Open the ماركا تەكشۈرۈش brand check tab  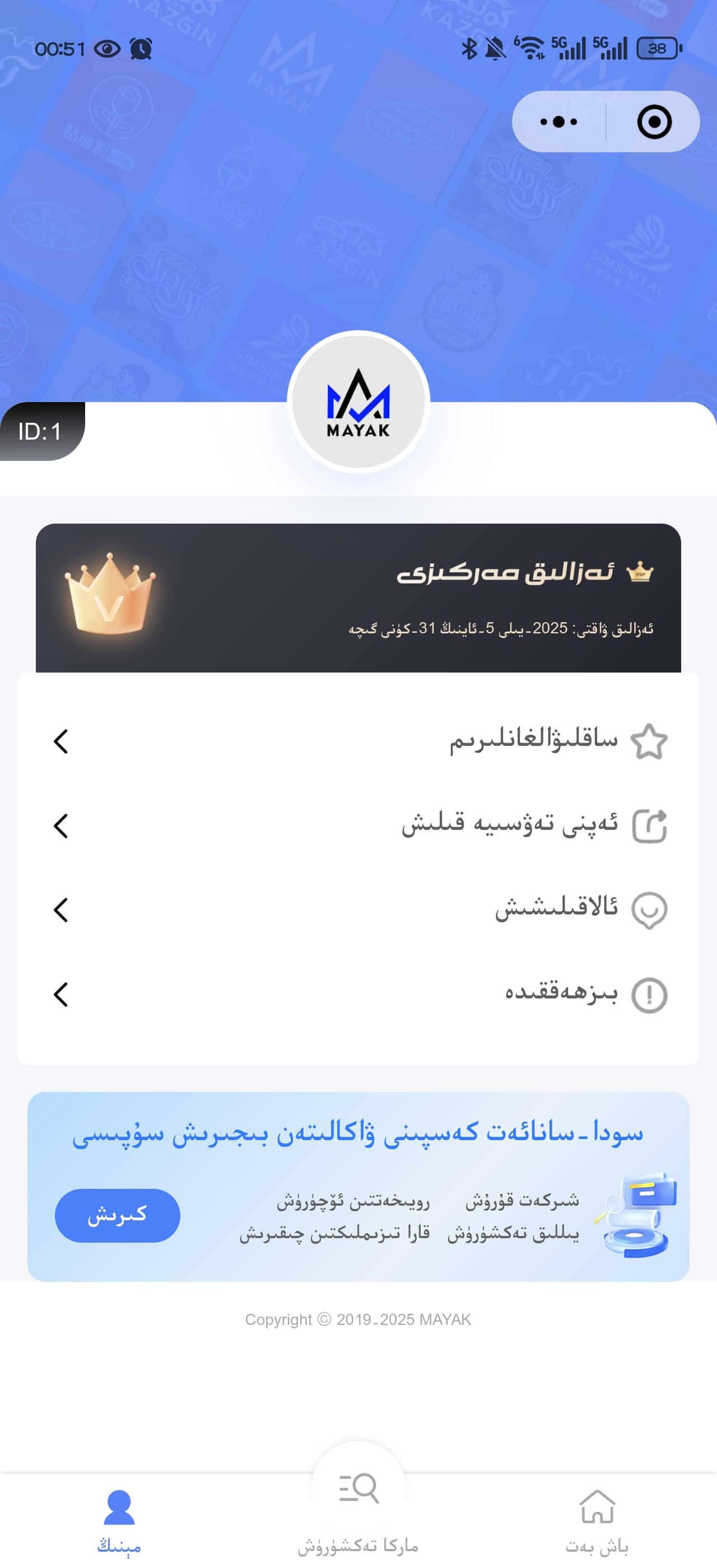pos(358,1510)
